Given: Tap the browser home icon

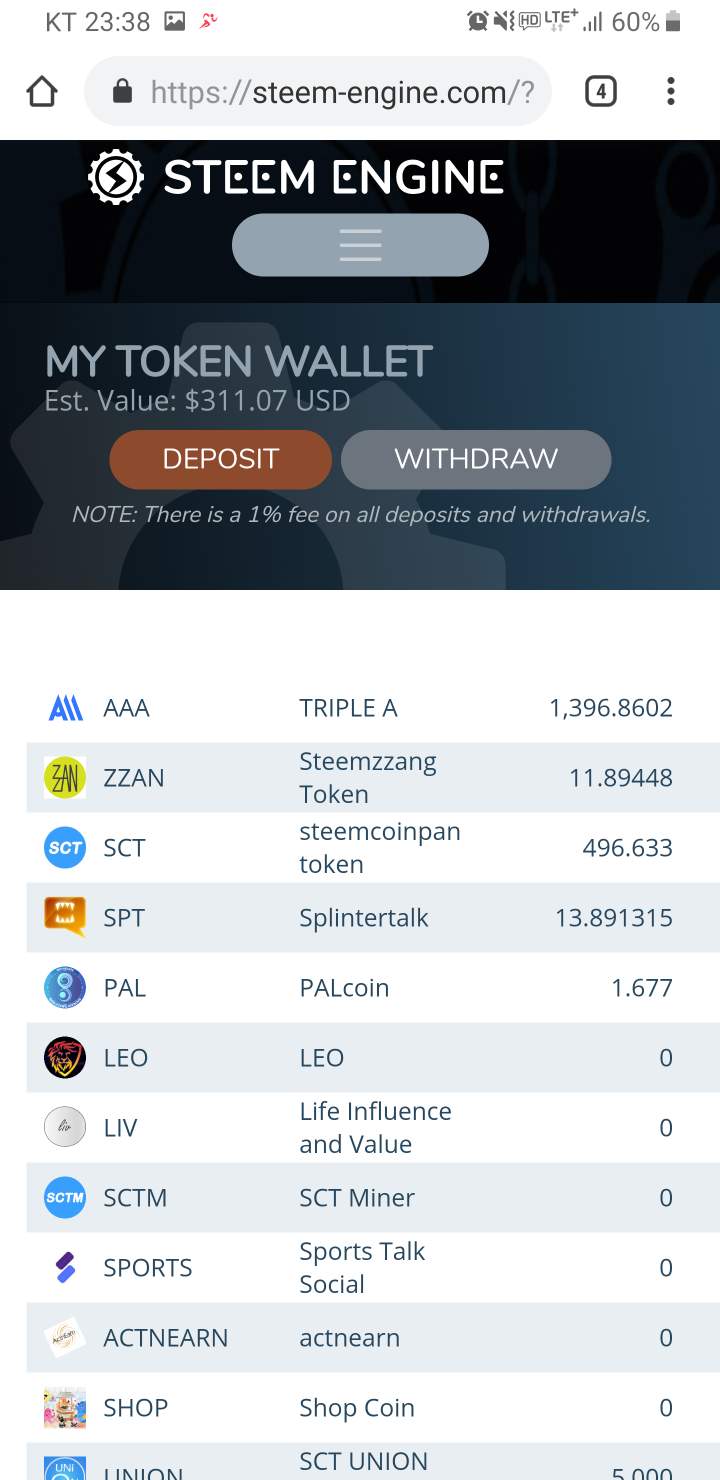Looking at the screenshot, I should [42, 92].
